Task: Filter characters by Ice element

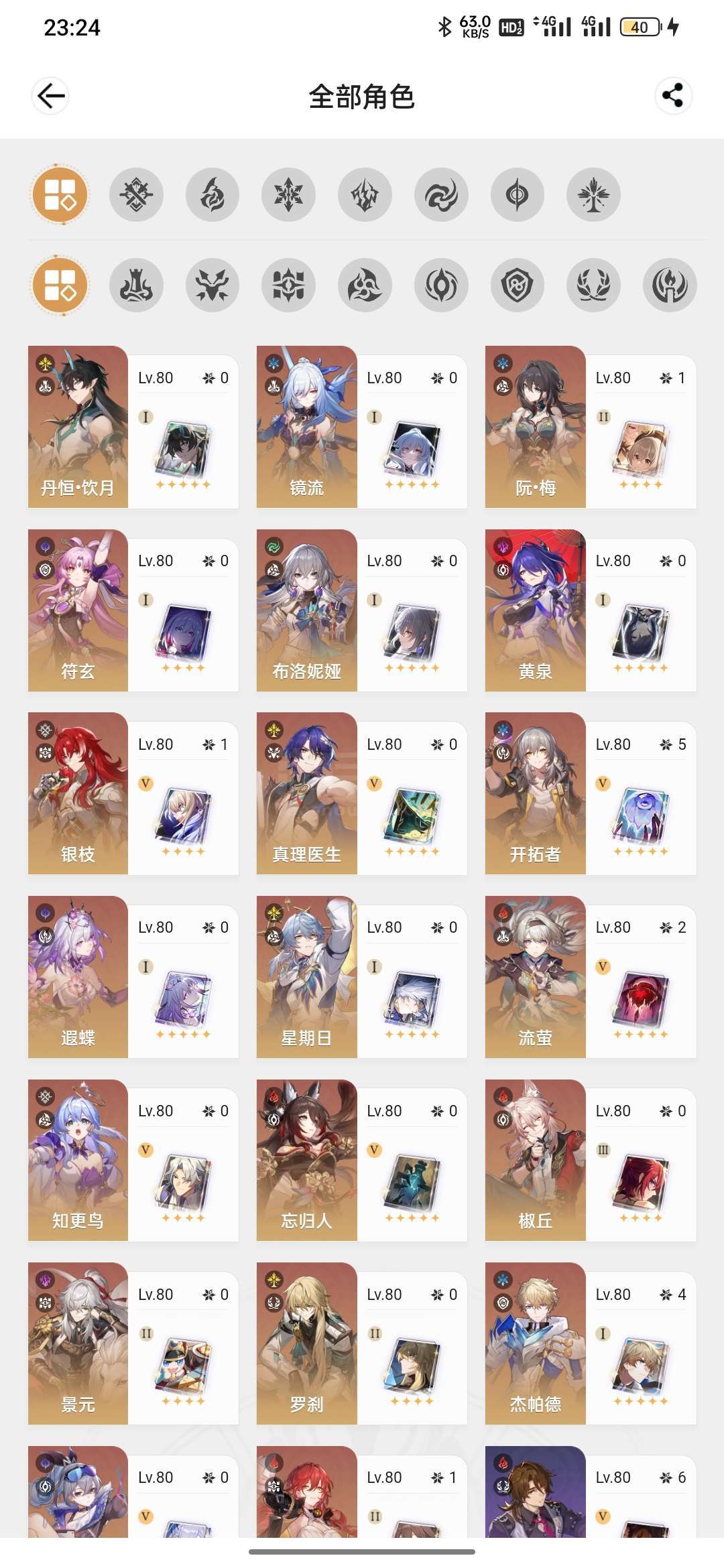Action: click(288, 194)
